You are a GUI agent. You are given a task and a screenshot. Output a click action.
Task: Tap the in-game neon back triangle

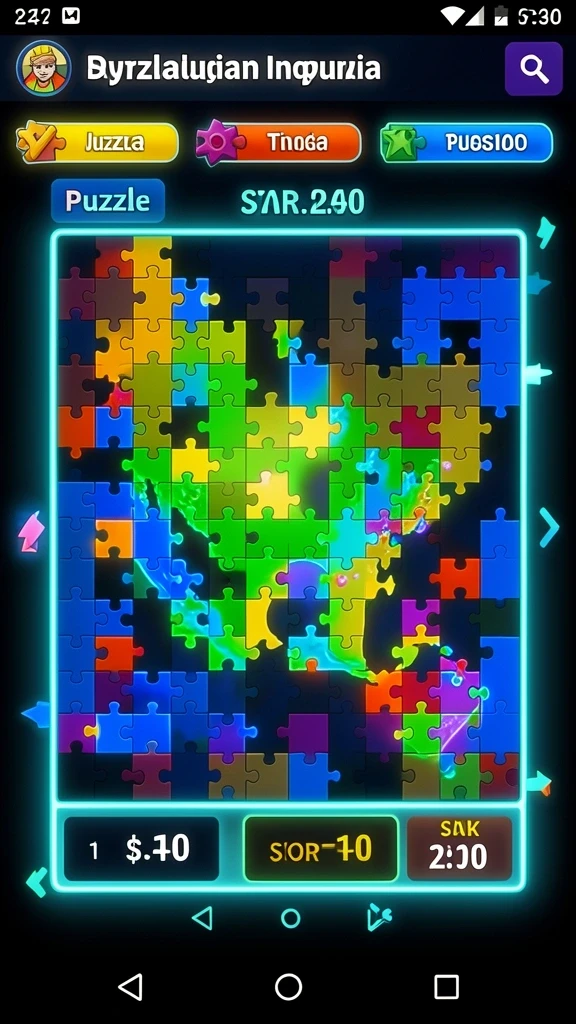coord(202,918)
